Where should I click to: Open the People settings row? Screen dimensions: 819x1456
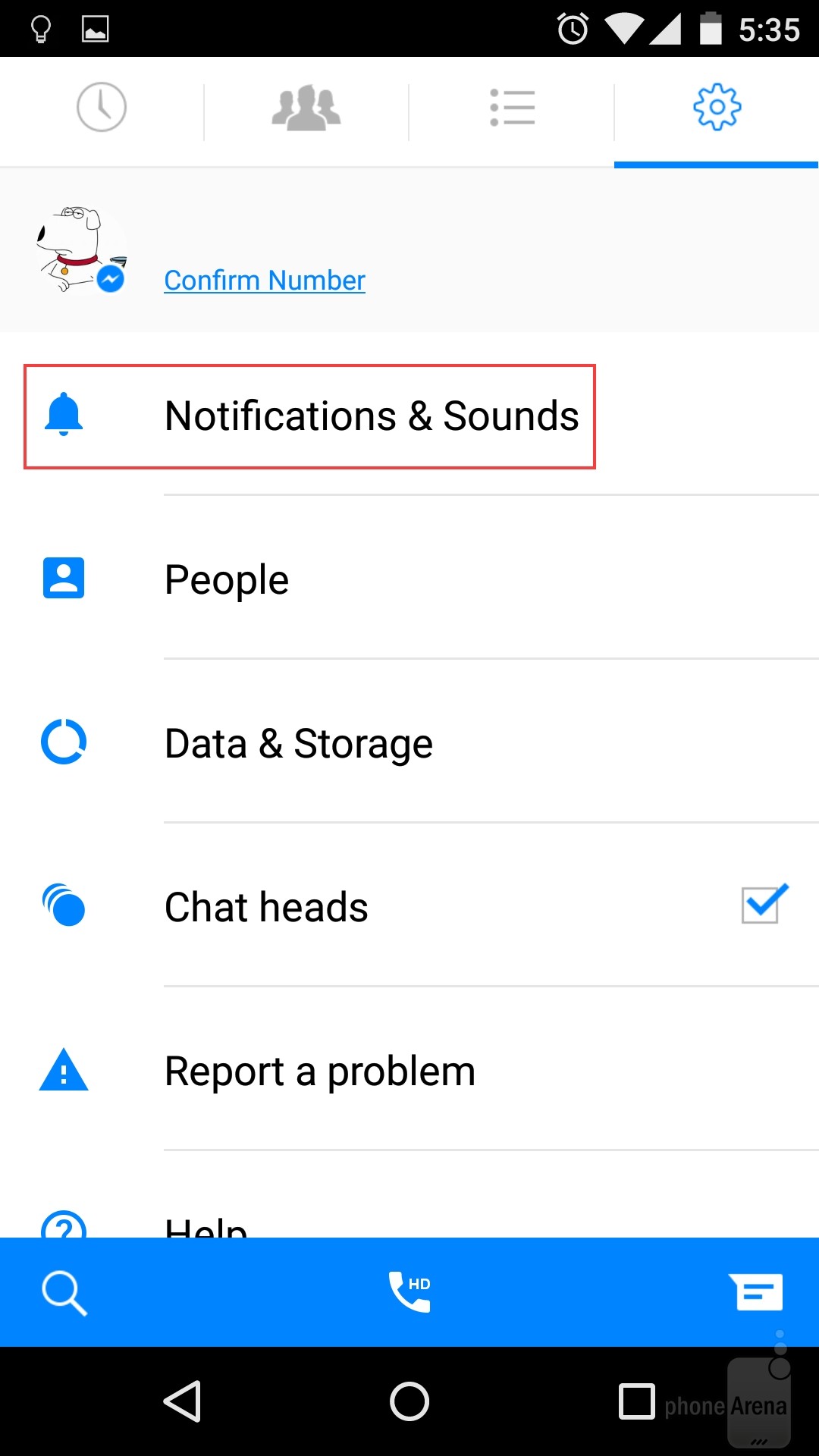[409, 579]
